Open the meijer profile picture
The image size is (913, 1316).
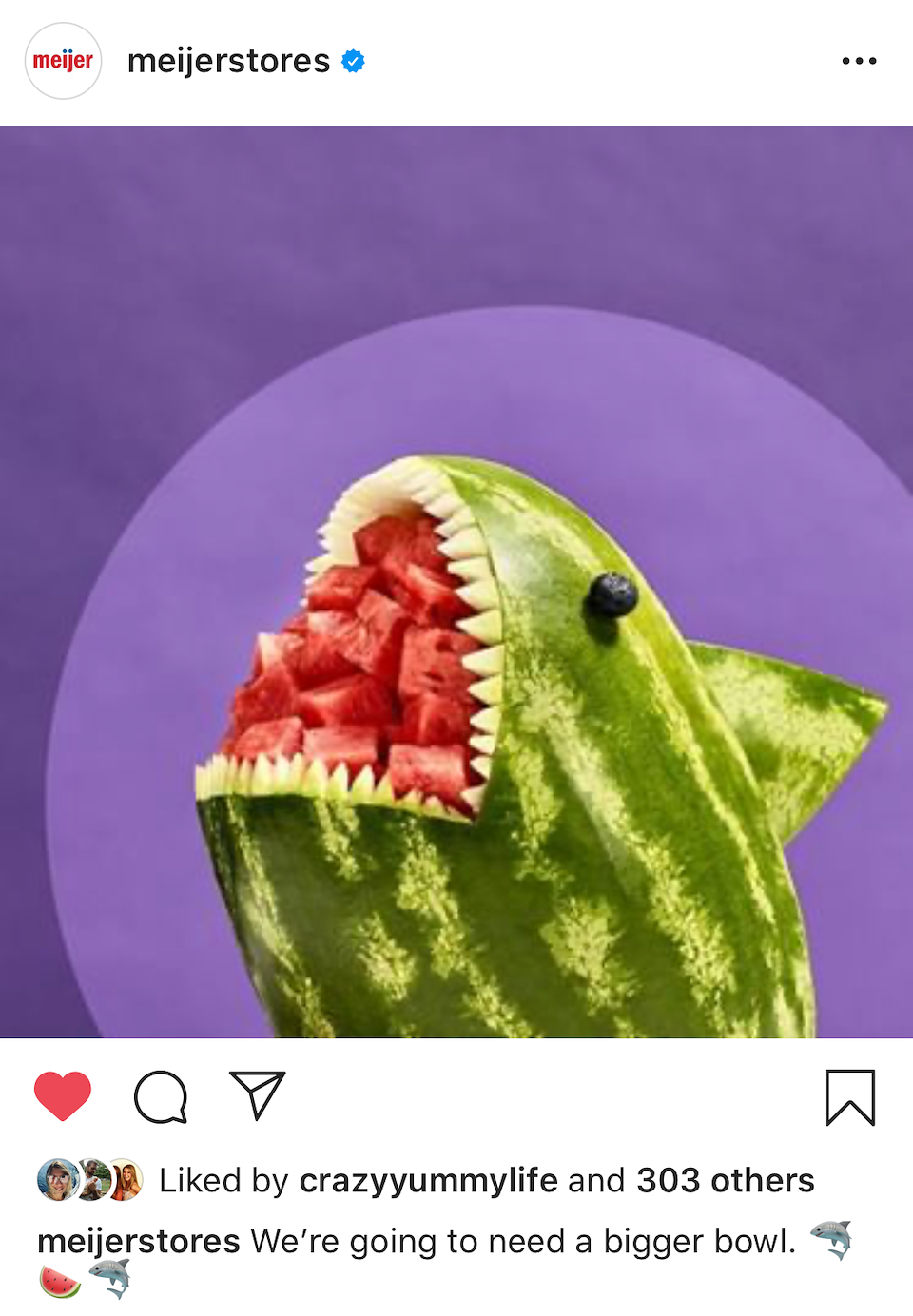[63, 61]
